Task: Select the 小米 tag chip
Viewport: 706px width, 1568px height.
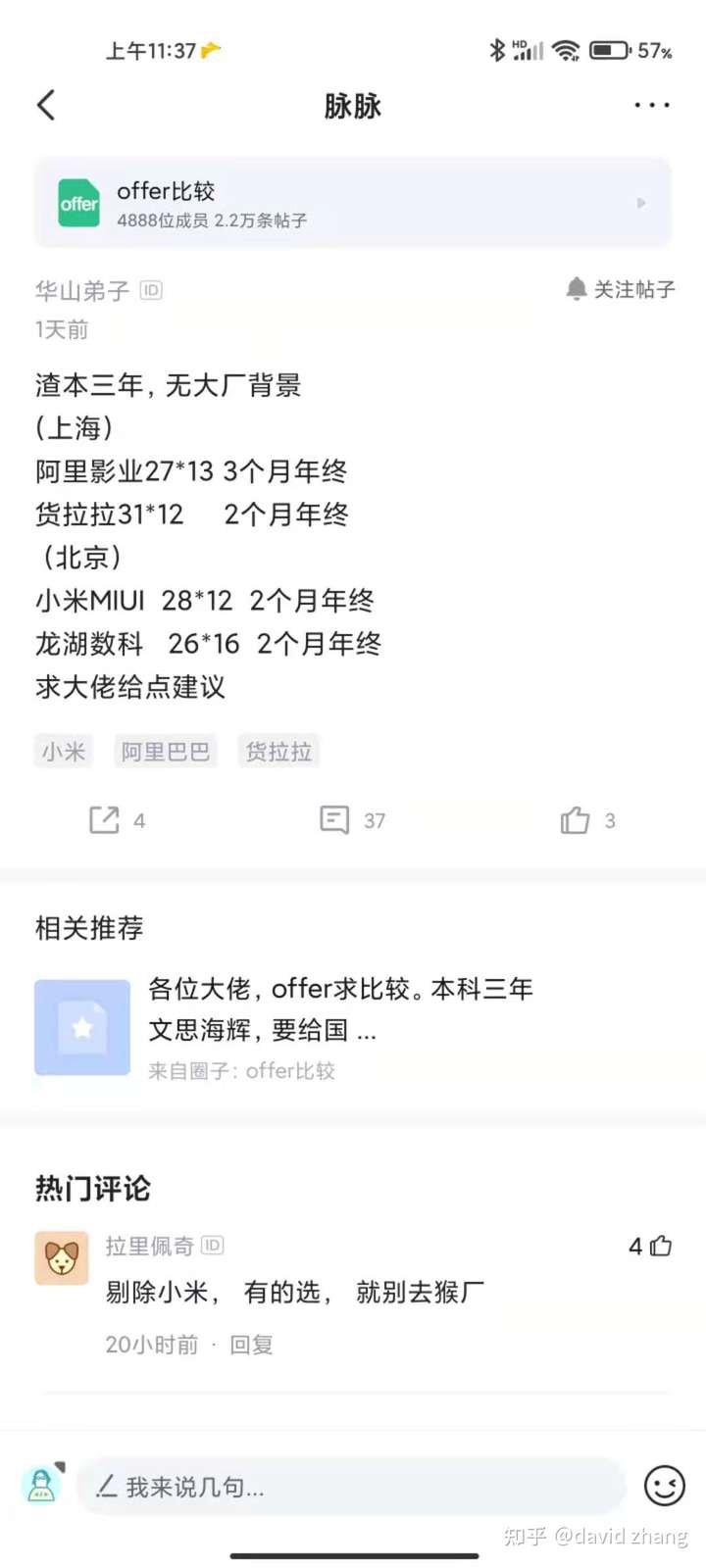Action: click(x=64, y=752)
